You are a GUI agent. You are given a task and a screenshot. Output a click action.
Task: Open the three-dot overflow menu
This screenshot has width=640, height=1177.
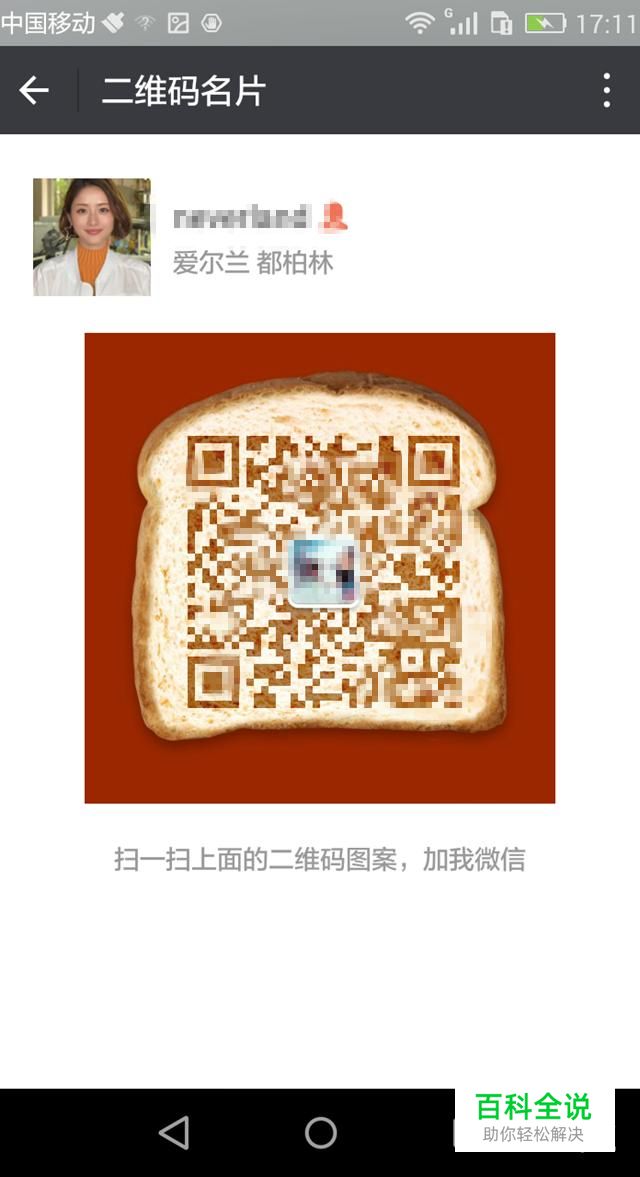607,91
